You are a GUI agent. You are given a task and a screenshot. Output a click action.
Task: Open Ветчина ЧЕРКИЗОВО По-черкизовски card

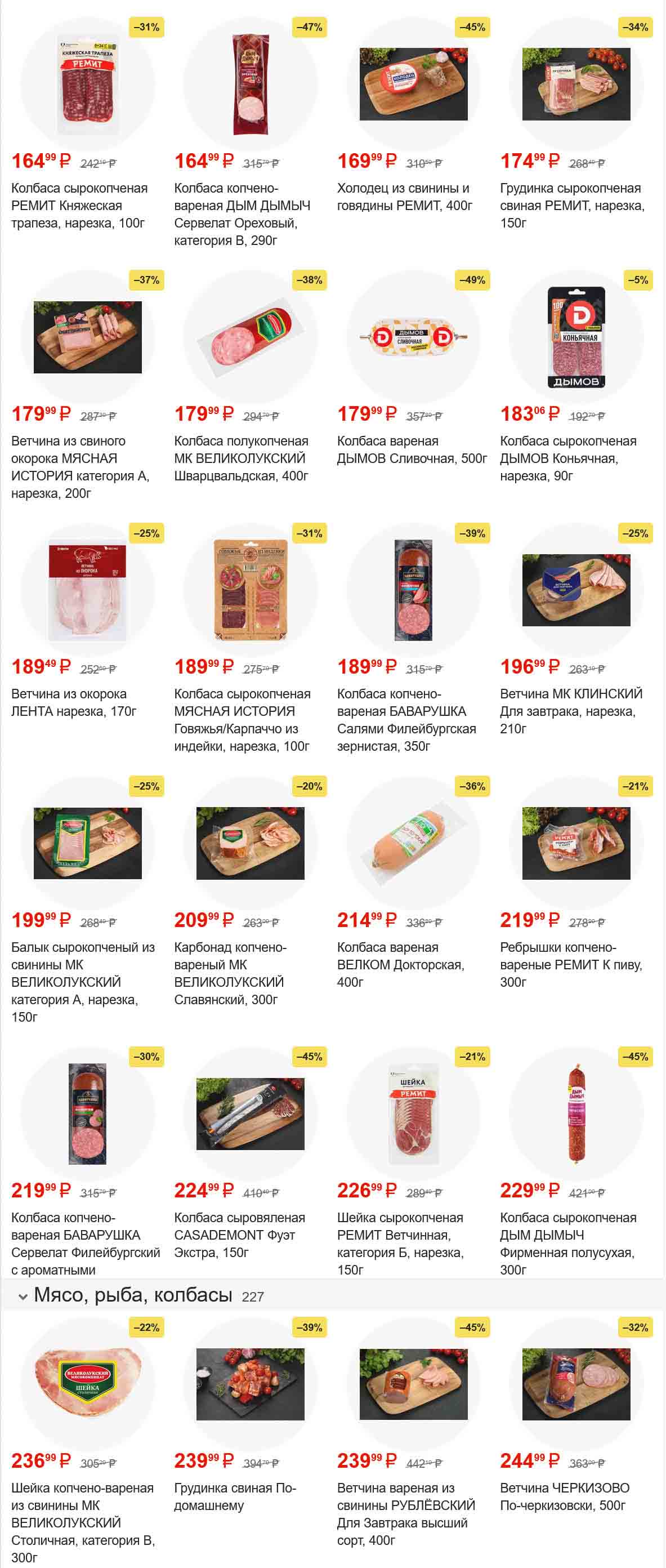point(576,1384)
